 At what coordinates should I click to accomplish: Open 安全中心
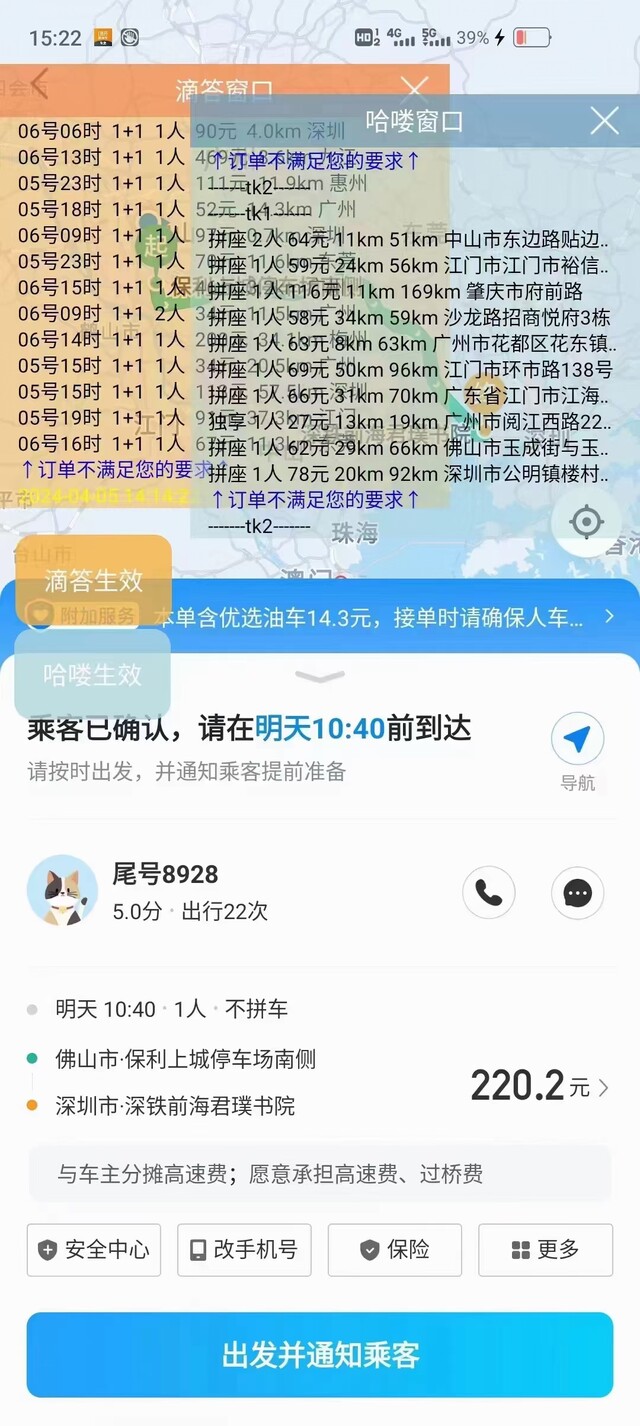94,1249
